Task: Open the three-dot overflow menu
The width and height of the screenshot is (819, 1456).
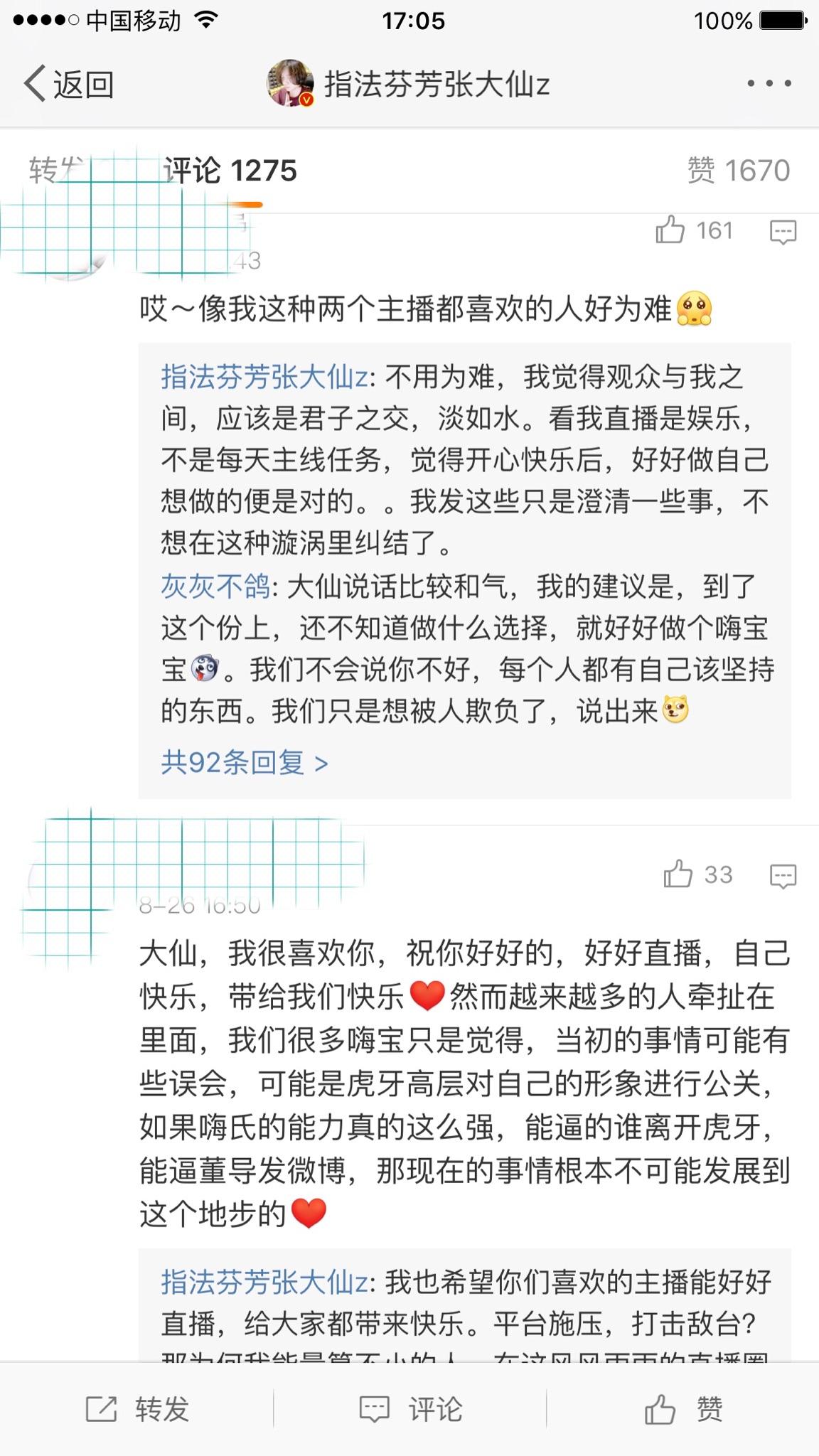Action: (769, 84)
